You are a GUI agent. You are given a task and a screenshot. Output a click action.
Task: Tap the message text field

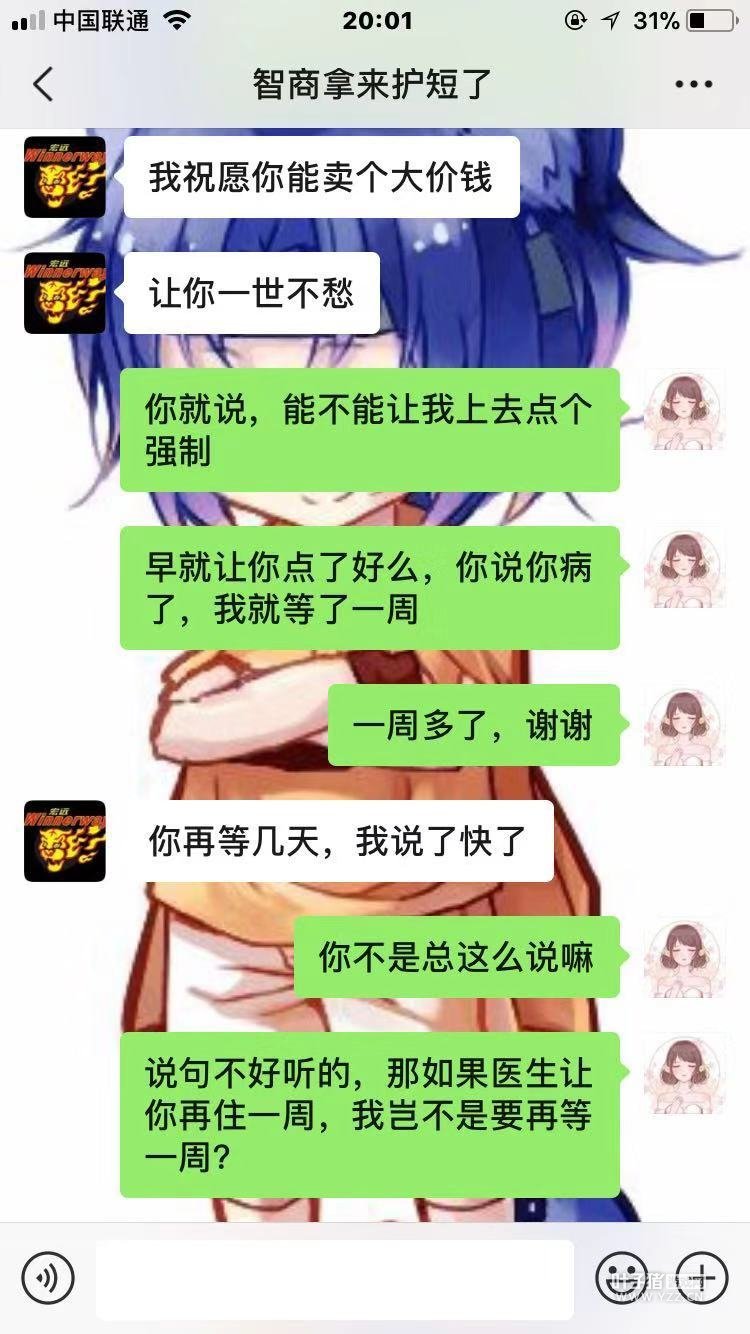[335, 1278]
